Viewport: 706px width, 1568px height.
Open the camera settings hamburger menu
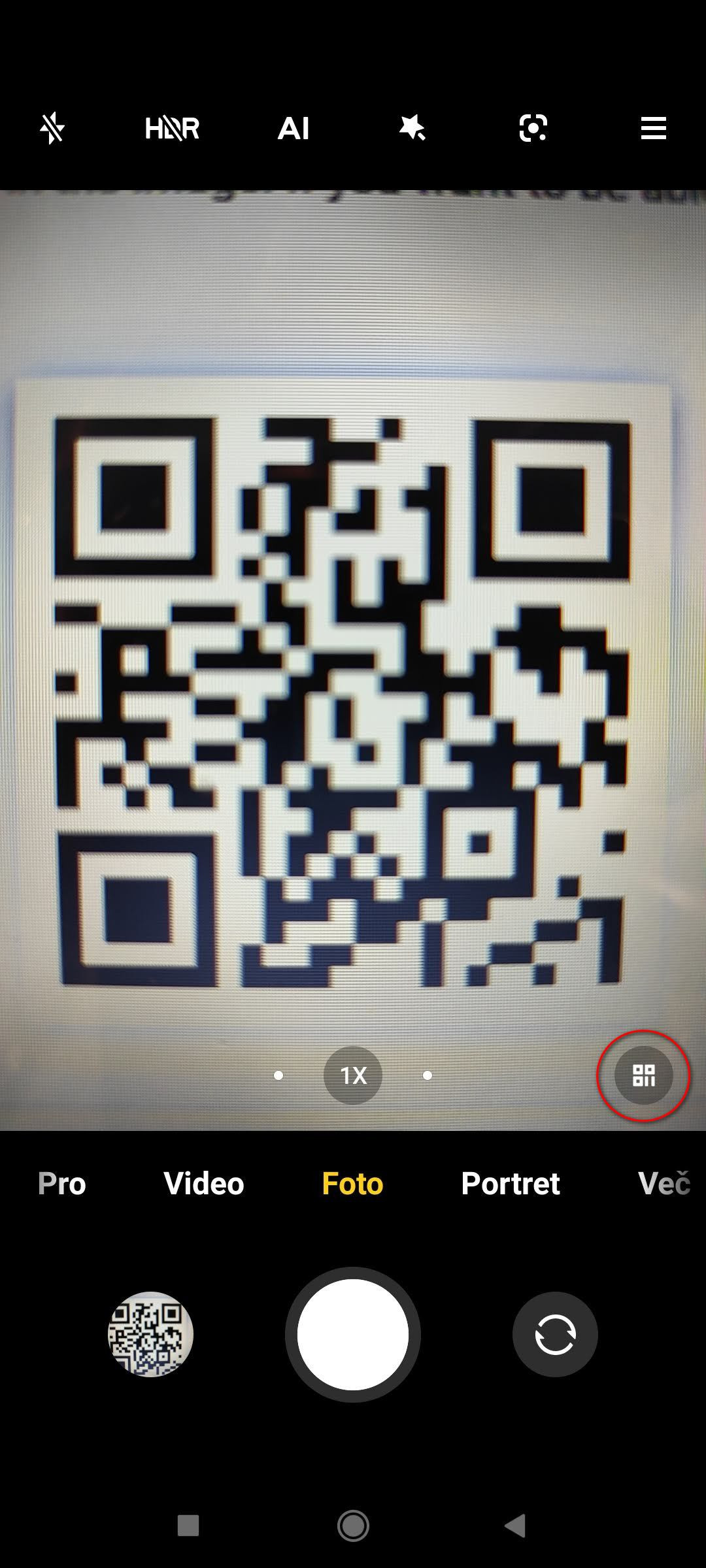tap(653, 128)
